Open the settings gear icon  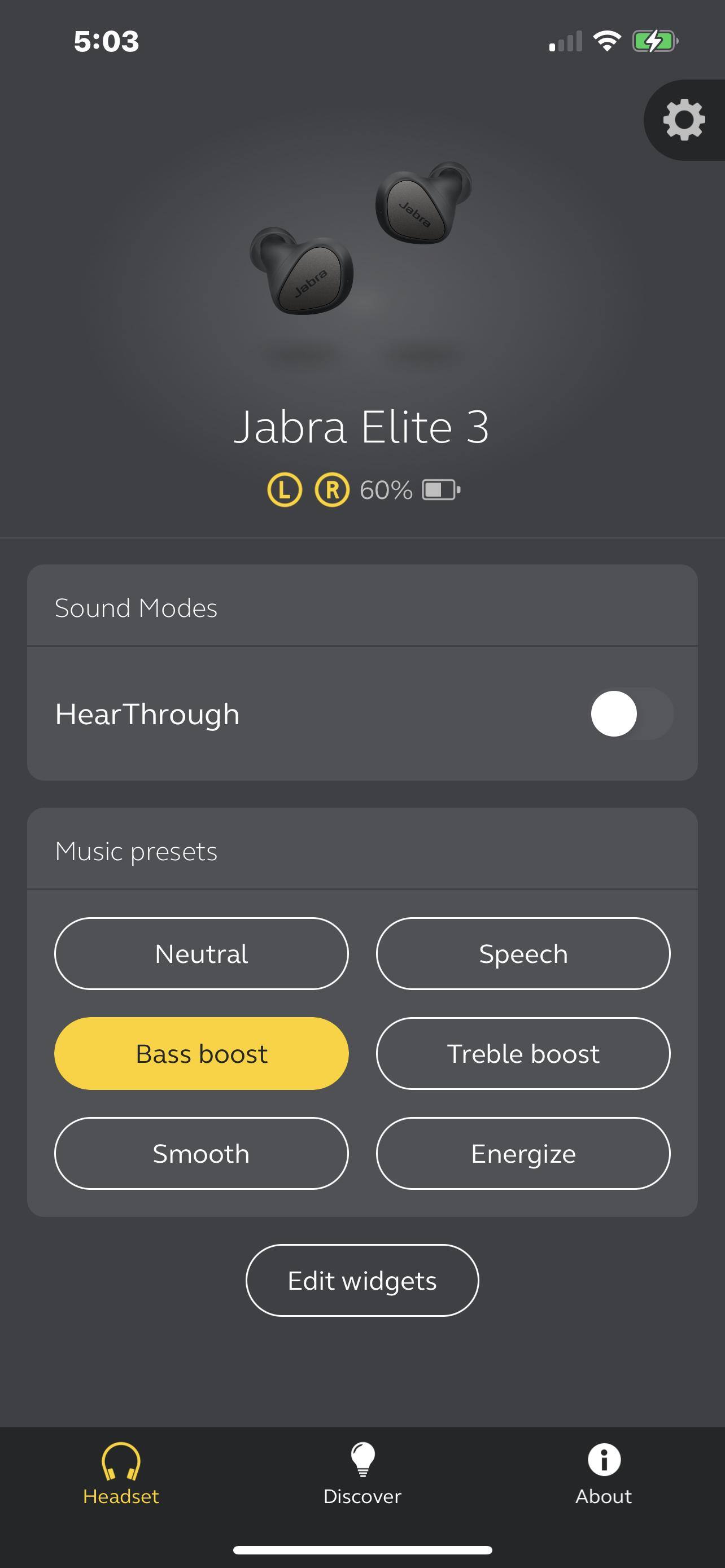click(684, 120)
